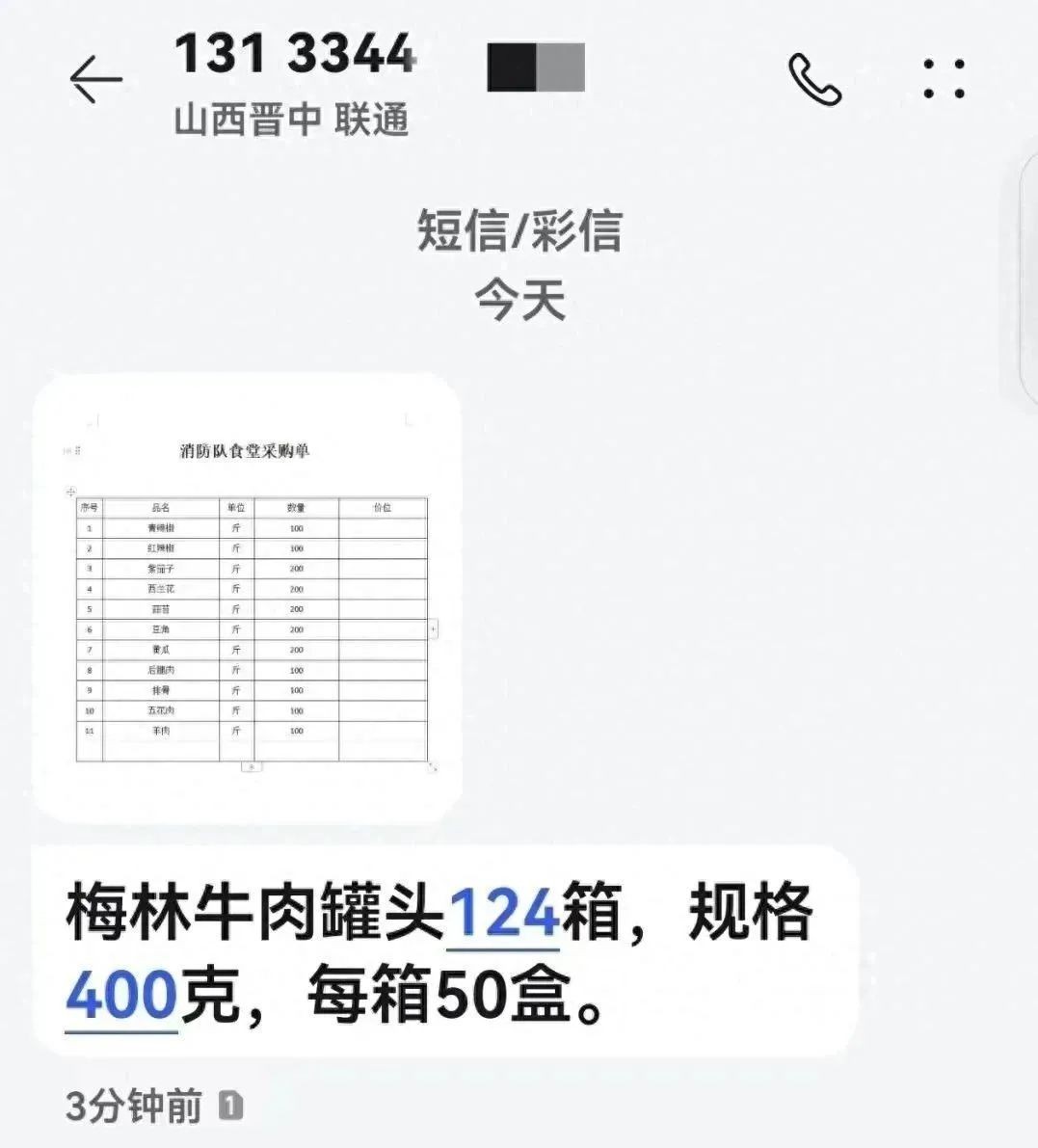Call the 131 3344 sender
Image resolution: width=1038 pixels, height=1148 pixels.
[x=814, y=79]
